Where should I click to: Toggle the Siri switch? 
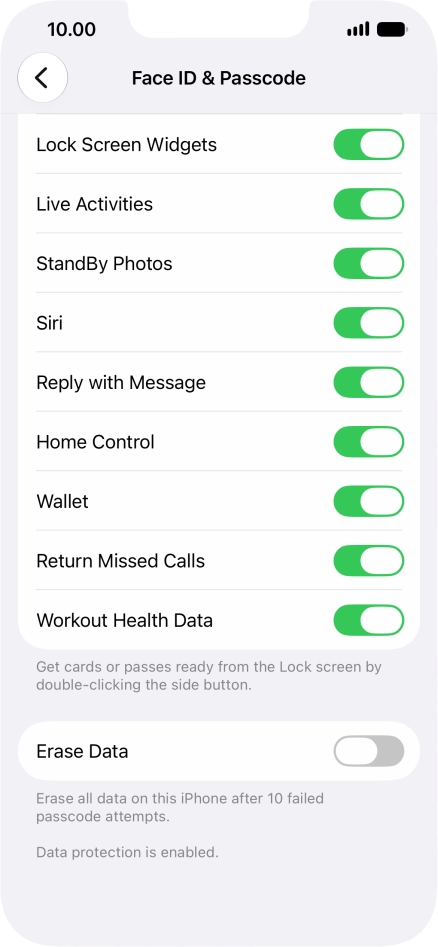point(369,323)
